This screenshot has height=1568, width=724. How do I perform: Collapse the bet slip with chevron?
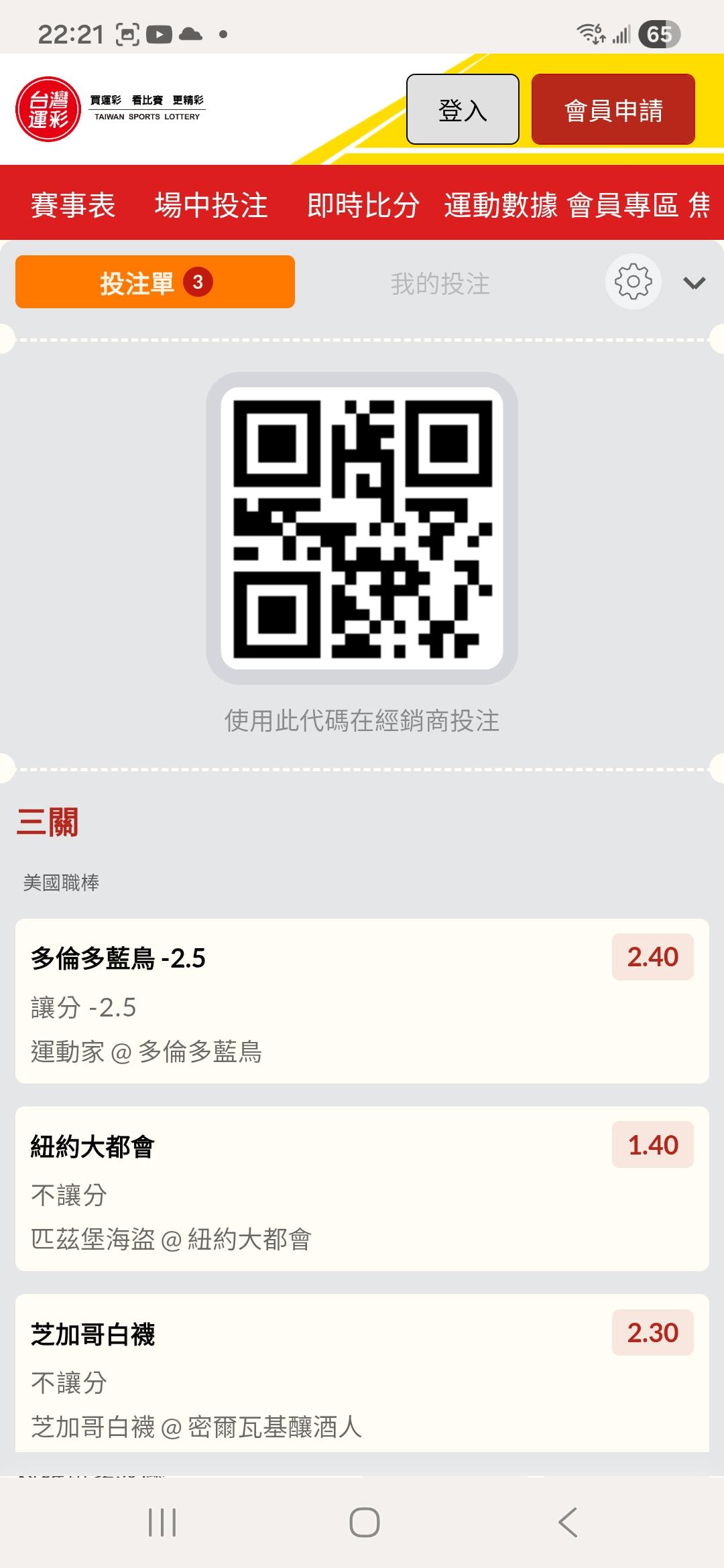pyautogui.click(x=694, y=283)
